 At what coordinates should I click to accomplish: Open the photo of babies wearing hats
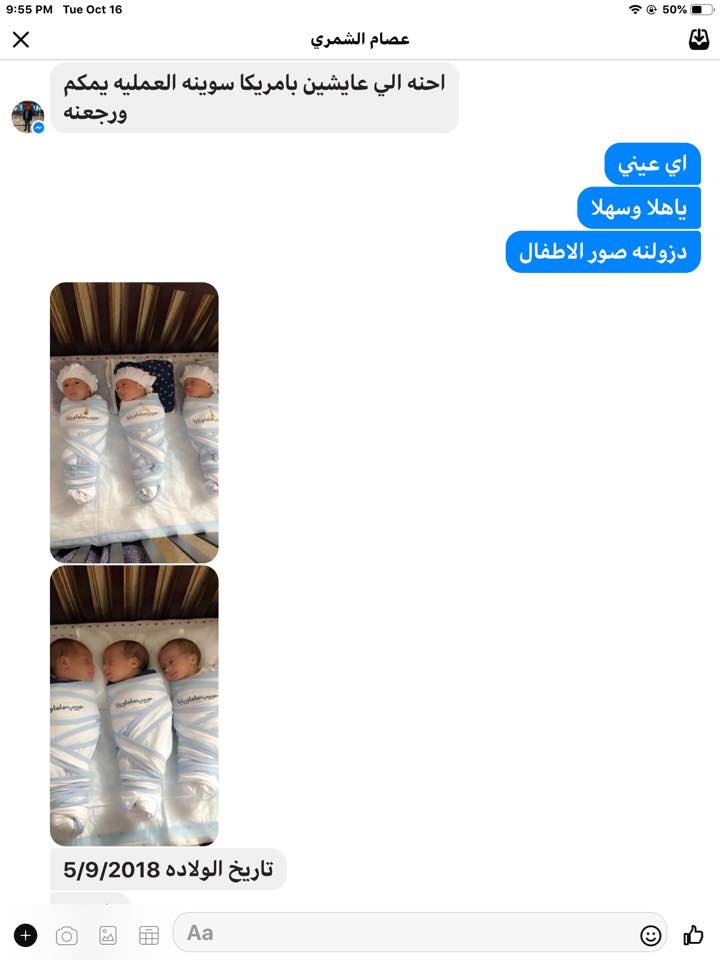coord(134,422)
